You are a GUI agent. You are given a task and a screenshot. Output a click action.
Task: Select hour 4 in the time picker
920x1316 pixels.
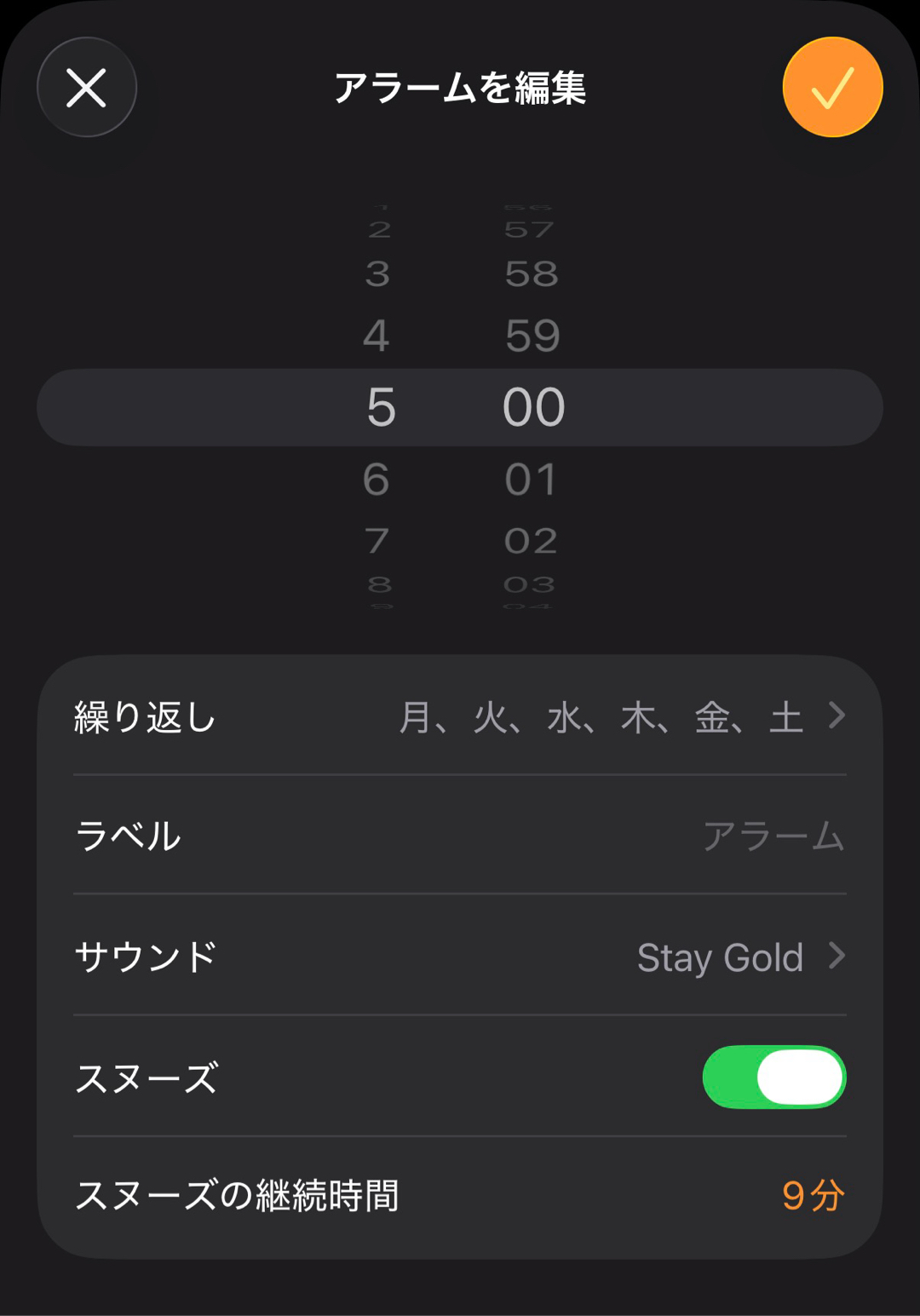pyautogui.click(x=377, y=336)
